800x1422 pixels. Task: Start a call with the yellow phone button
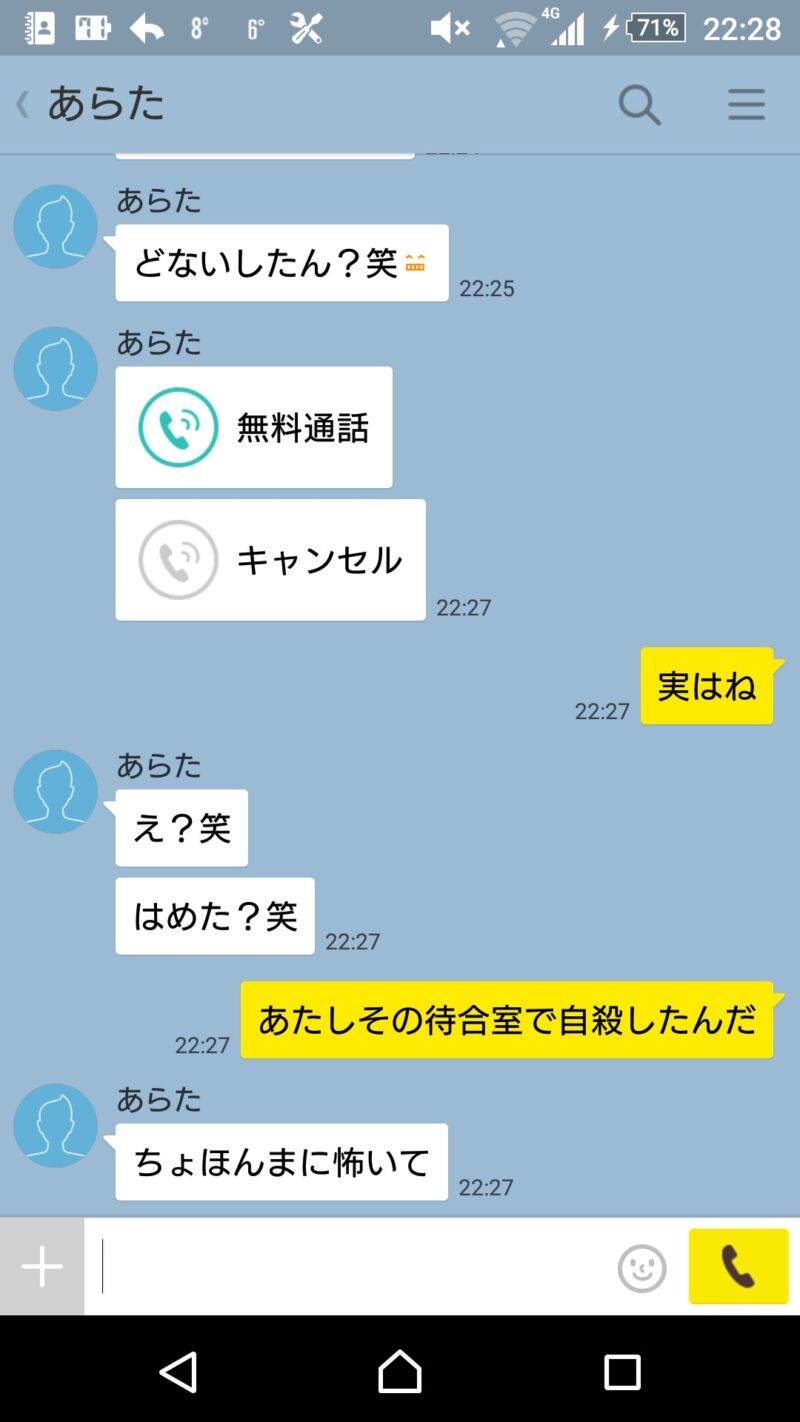[738, 1267]
